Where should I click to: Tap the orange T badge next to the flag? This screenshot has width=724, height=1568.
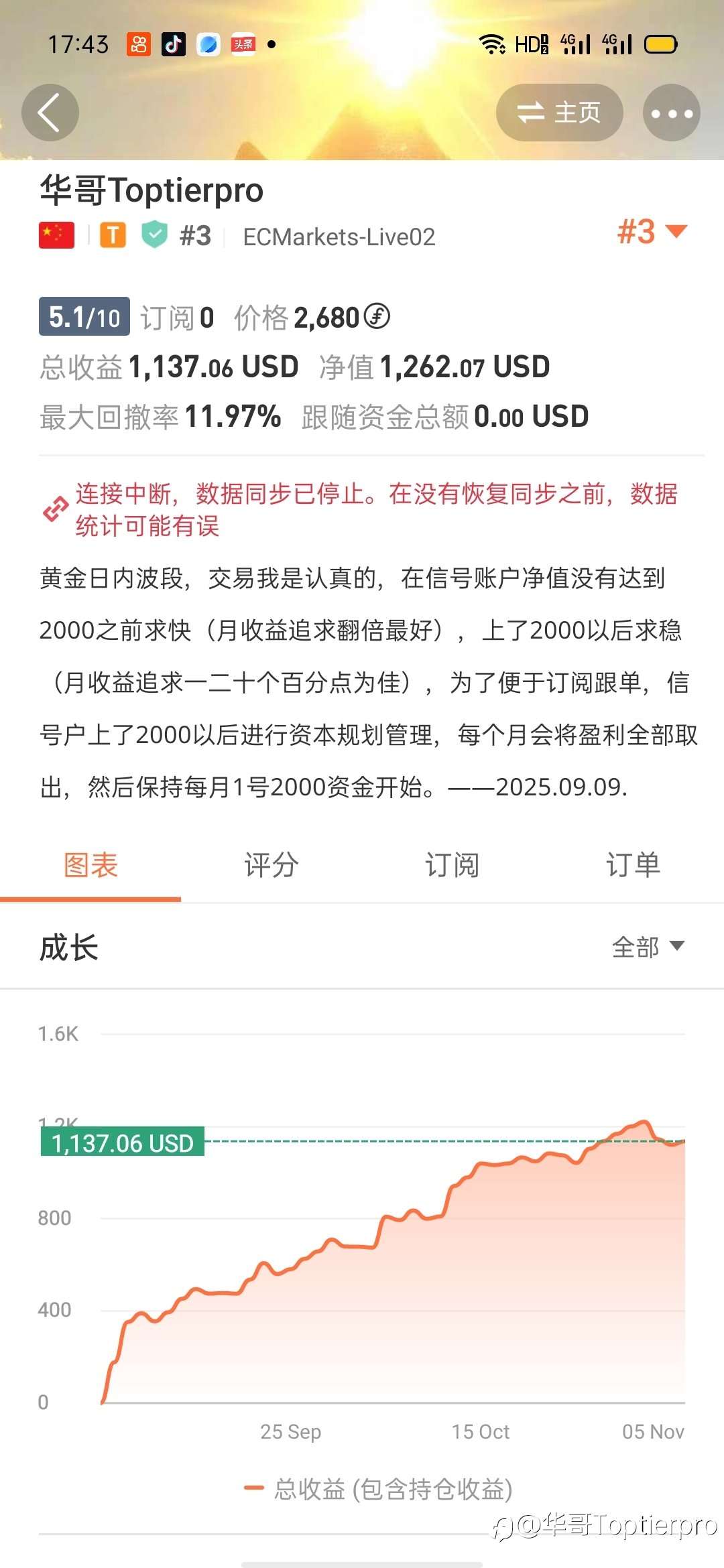(114, 236)
